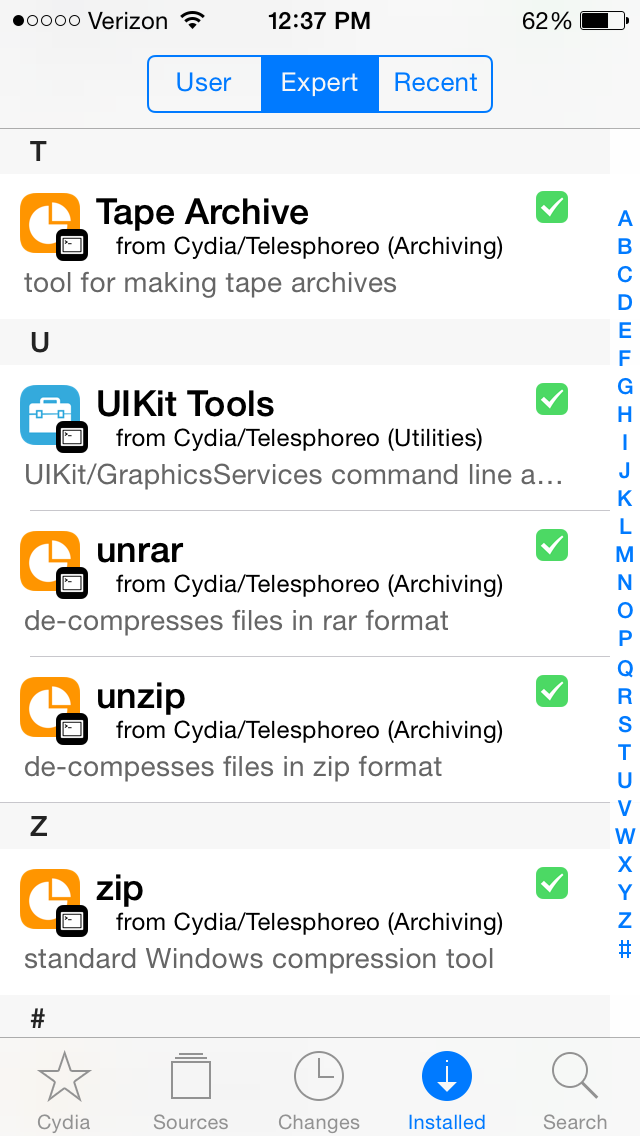640x1136 pixels.
Task: Jump to the # section in the index
Action: pyautogui.click(x=625, y=948)
